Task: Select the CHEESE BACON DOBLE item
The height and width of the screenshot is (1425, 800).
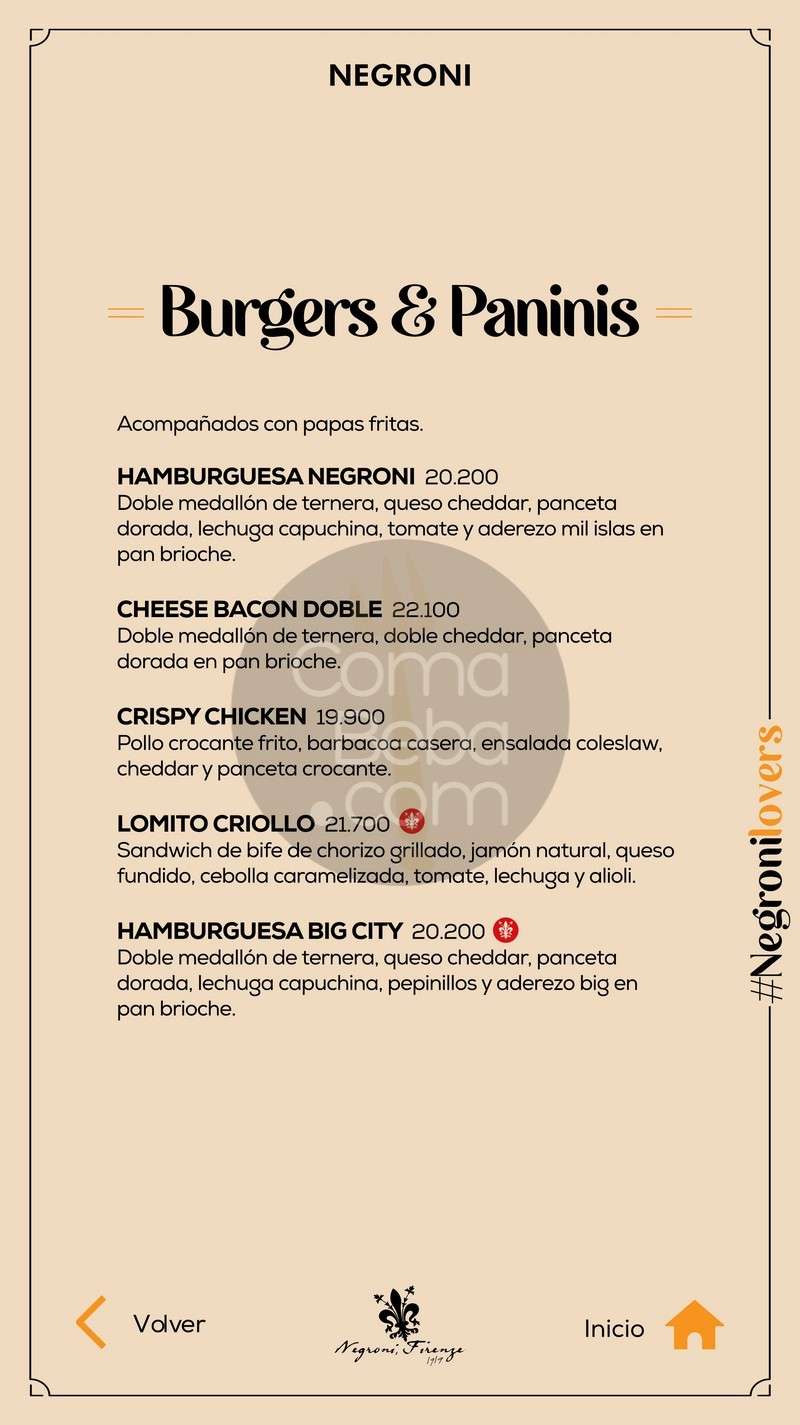Action: 250,608
